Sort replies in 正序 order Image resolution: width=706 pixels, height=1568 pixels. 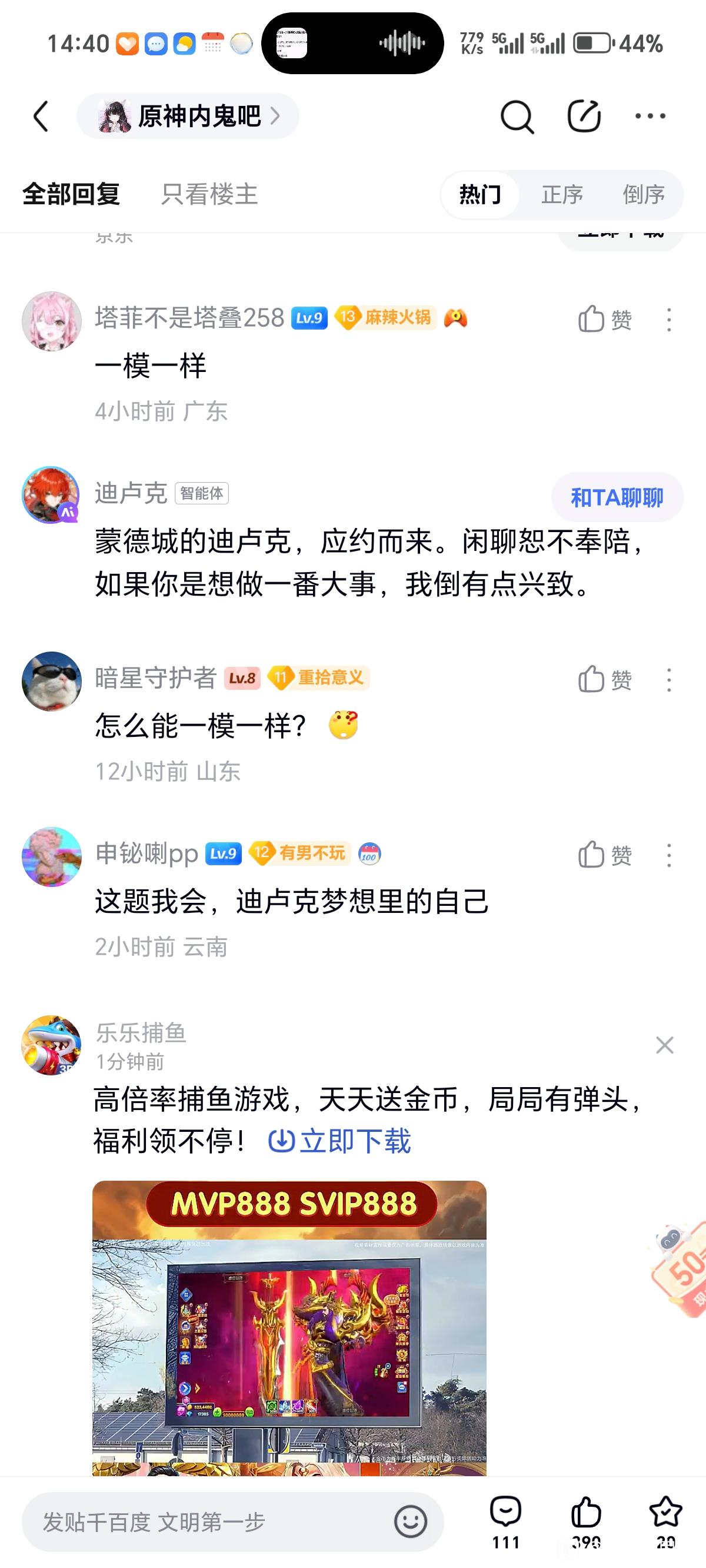click(562, 195)
